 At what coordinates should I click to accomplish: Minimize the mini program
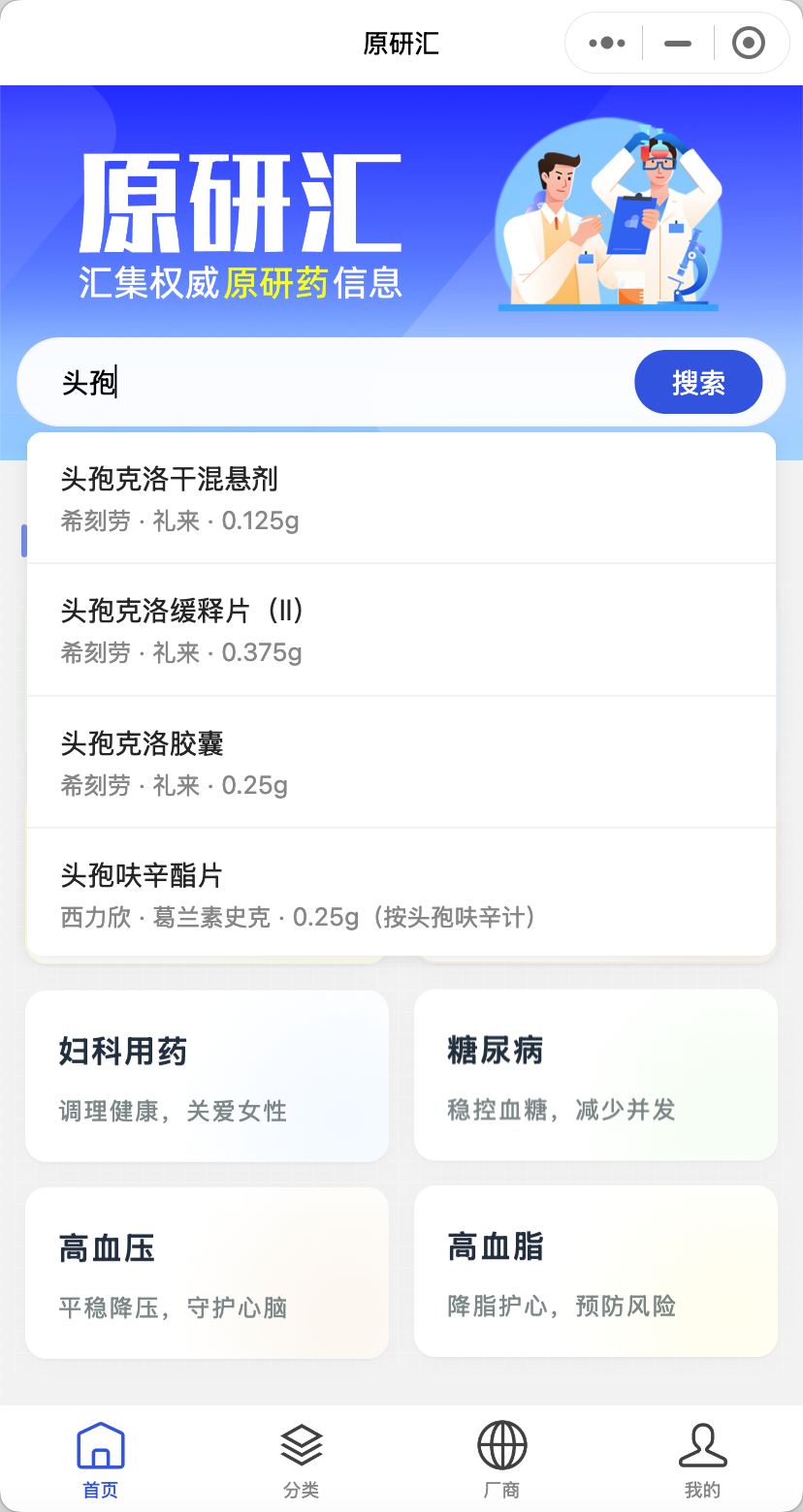click(x=678, y=44)
